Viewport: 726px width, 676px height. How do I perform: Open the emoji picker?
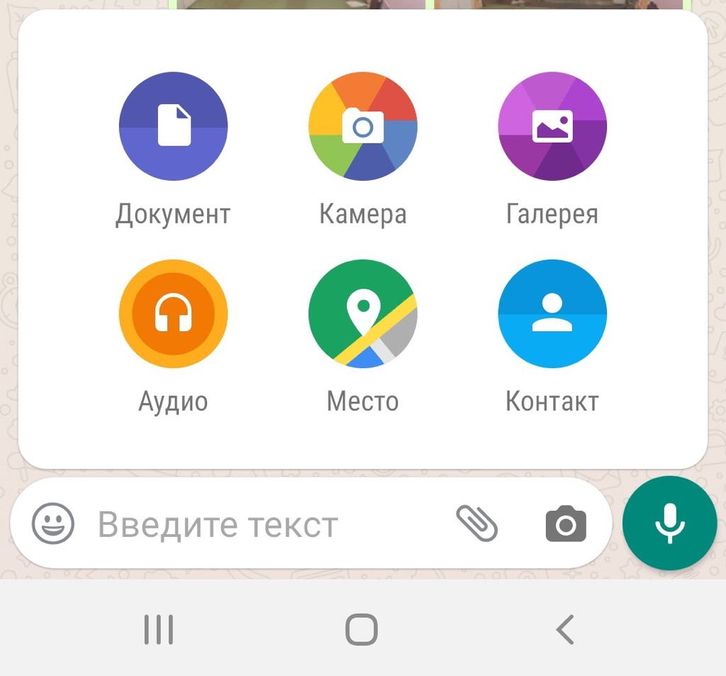click(53, 523)
